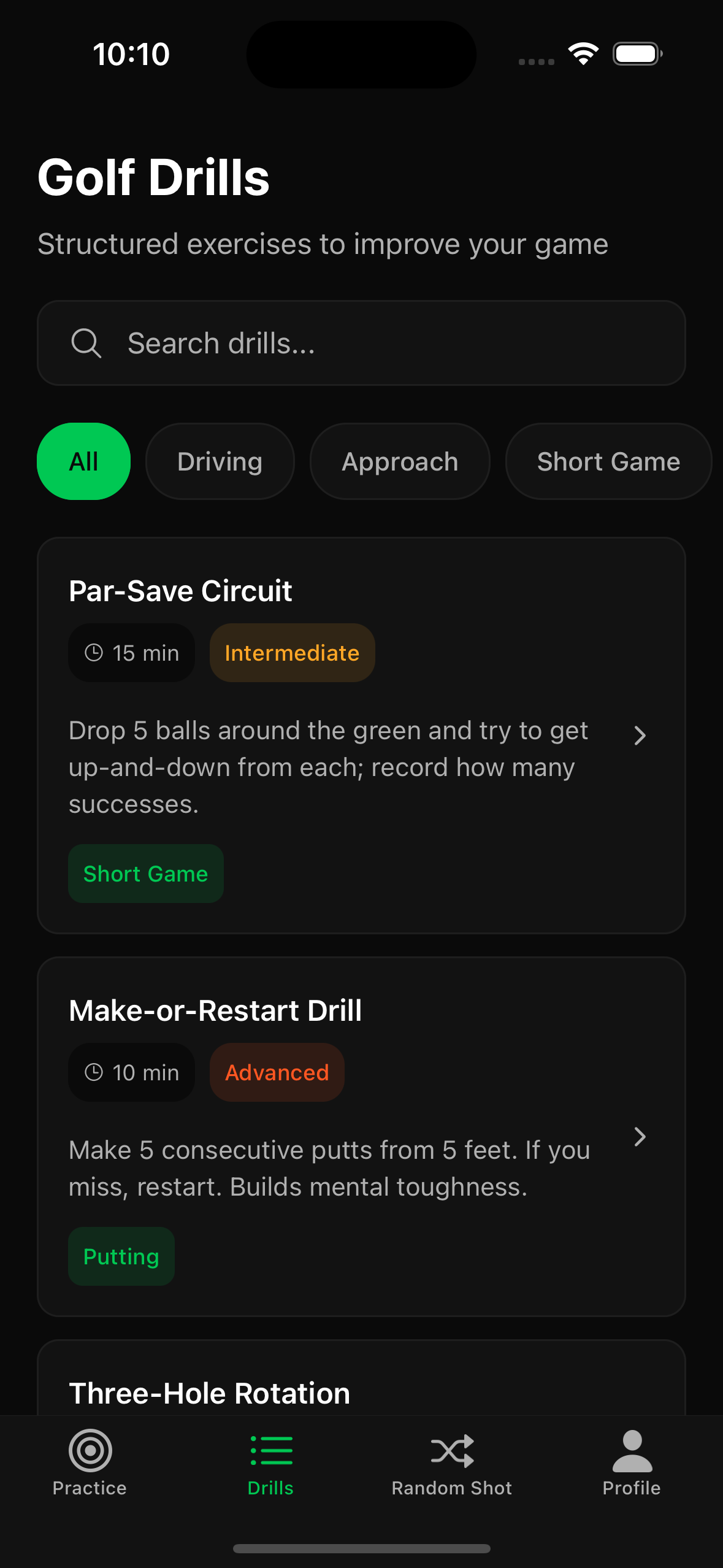Click the search magnifier icon in the search bar
Screen dimensions: 723x1568
click(86, 343)
